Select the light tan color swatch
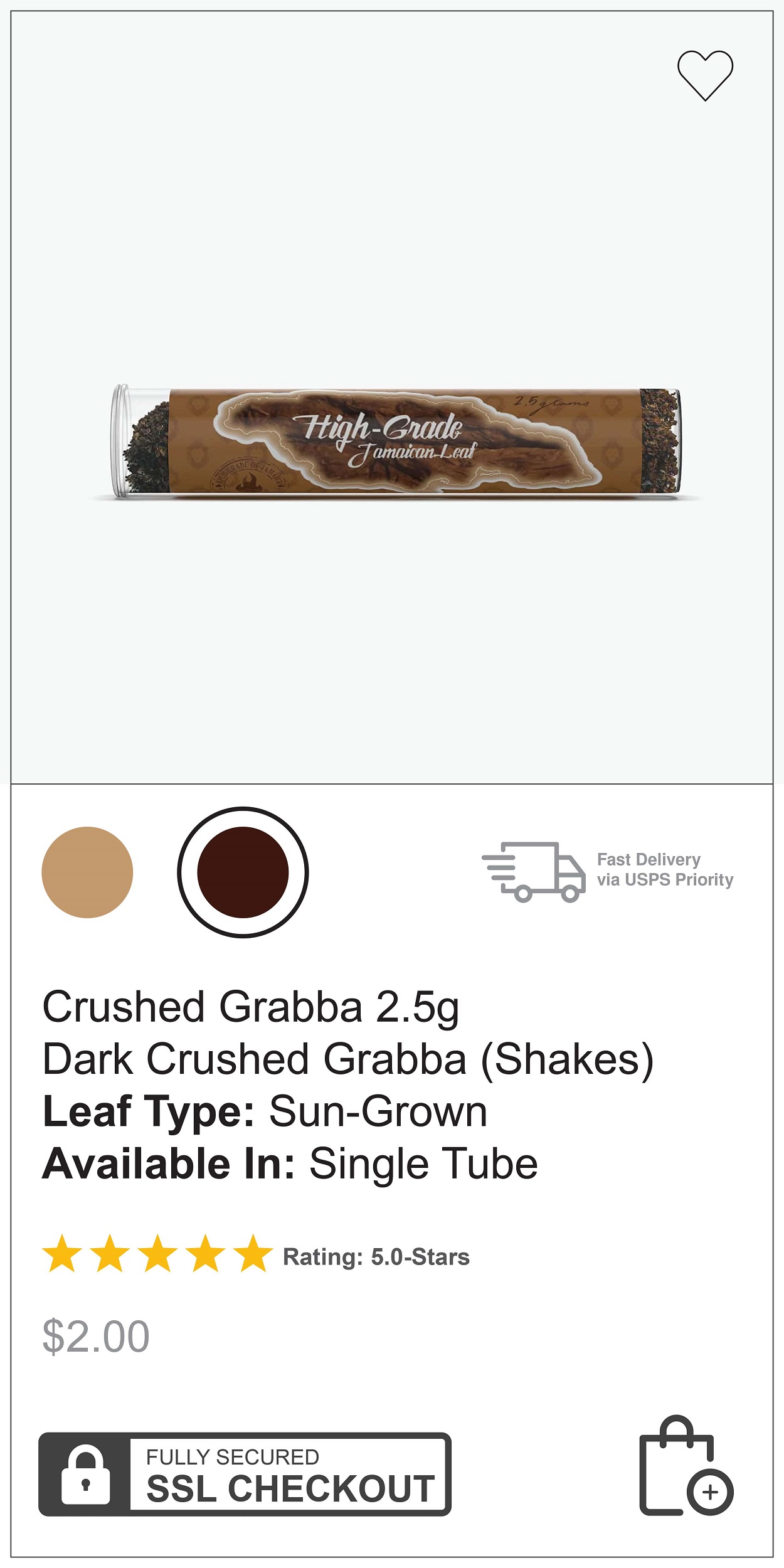The height and width of the screenshot is (1568, 784). coord(87,872)
